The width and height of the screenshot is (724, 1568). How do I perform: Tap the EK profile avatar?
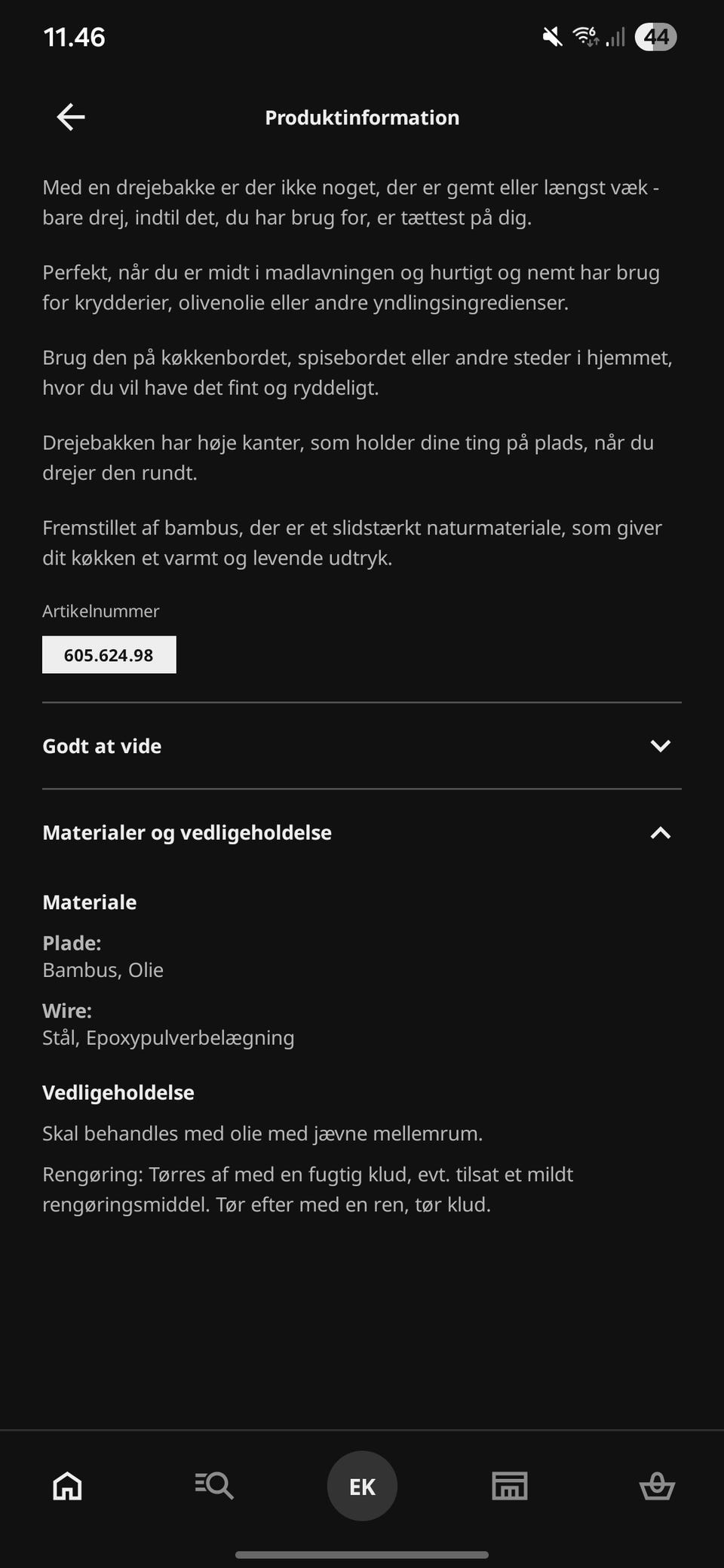tap(362, 1486)
